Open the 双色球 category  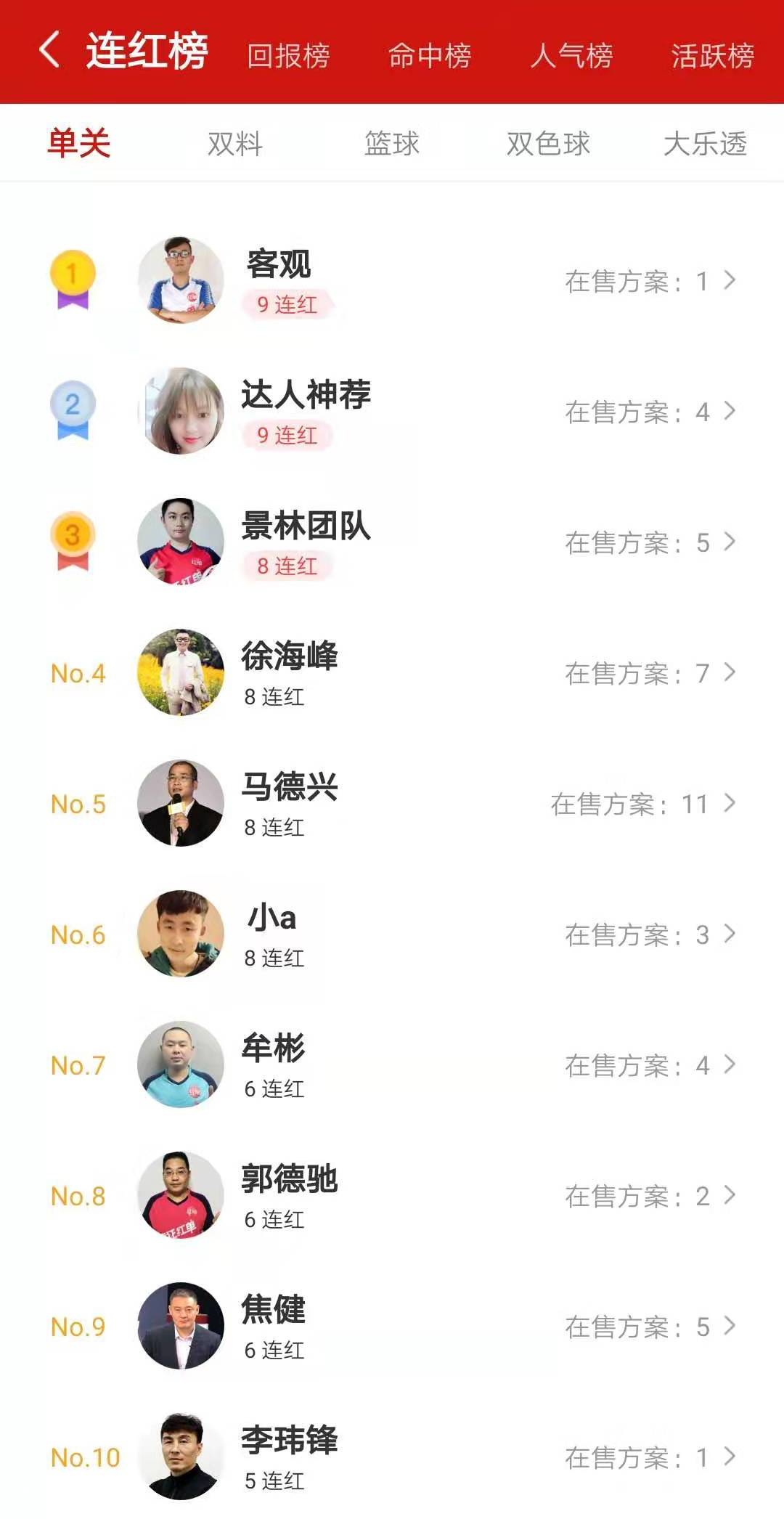pyautogui.click(x=548, y=144)
